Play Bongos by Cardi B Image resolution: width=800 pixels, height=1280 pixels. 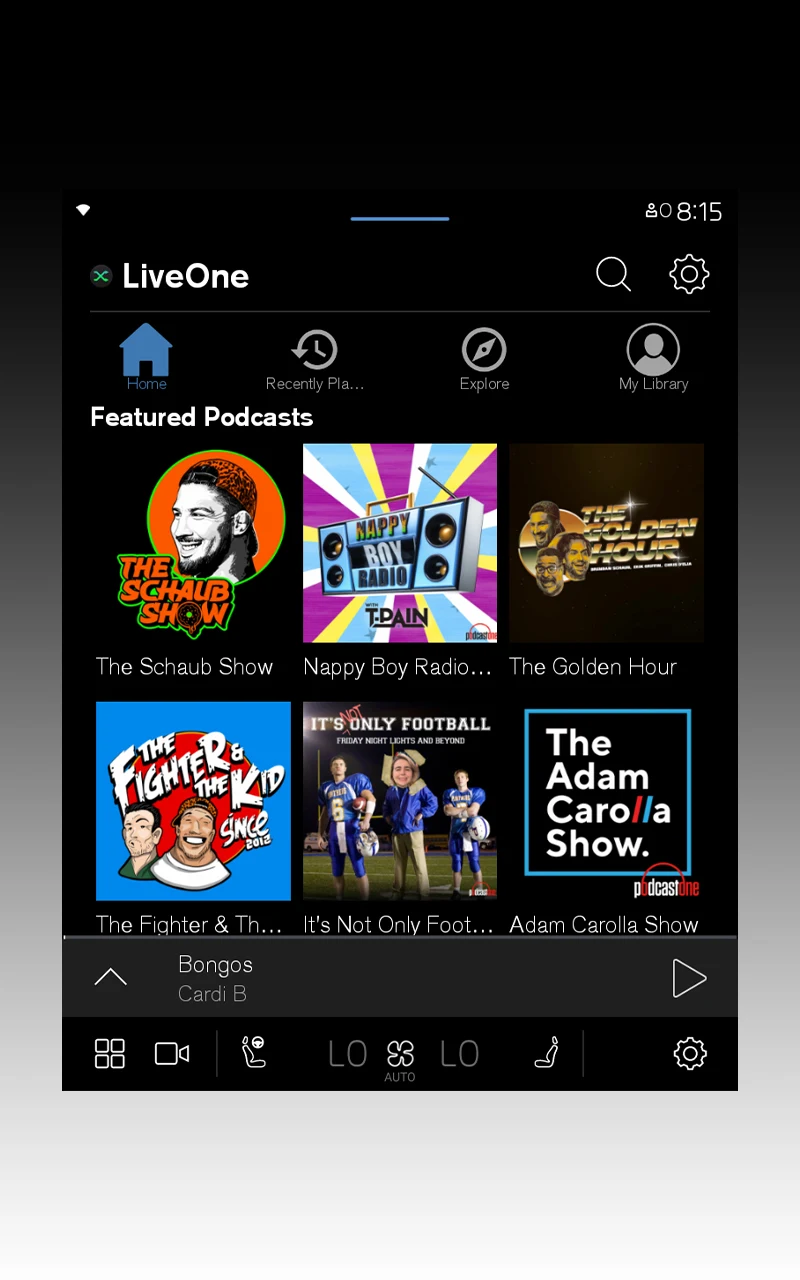(x=689, y=978)
